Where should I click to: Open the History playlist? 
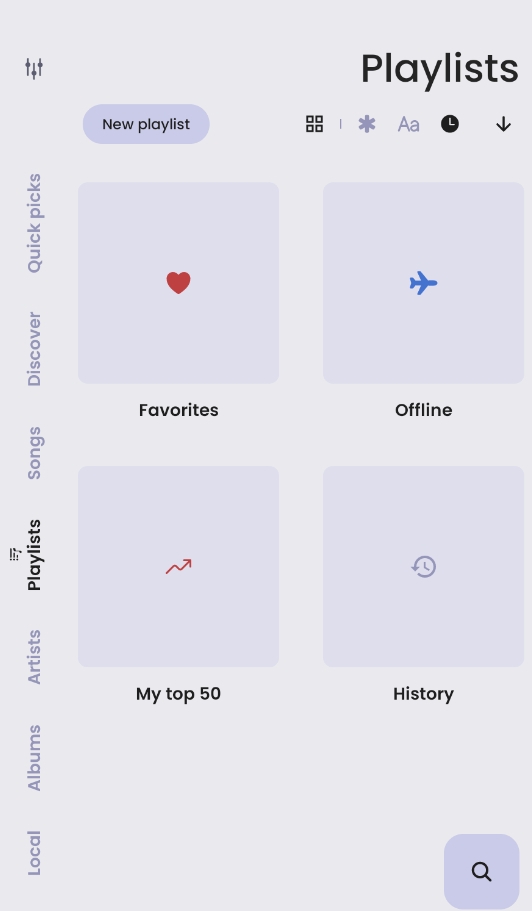[423, 566]
